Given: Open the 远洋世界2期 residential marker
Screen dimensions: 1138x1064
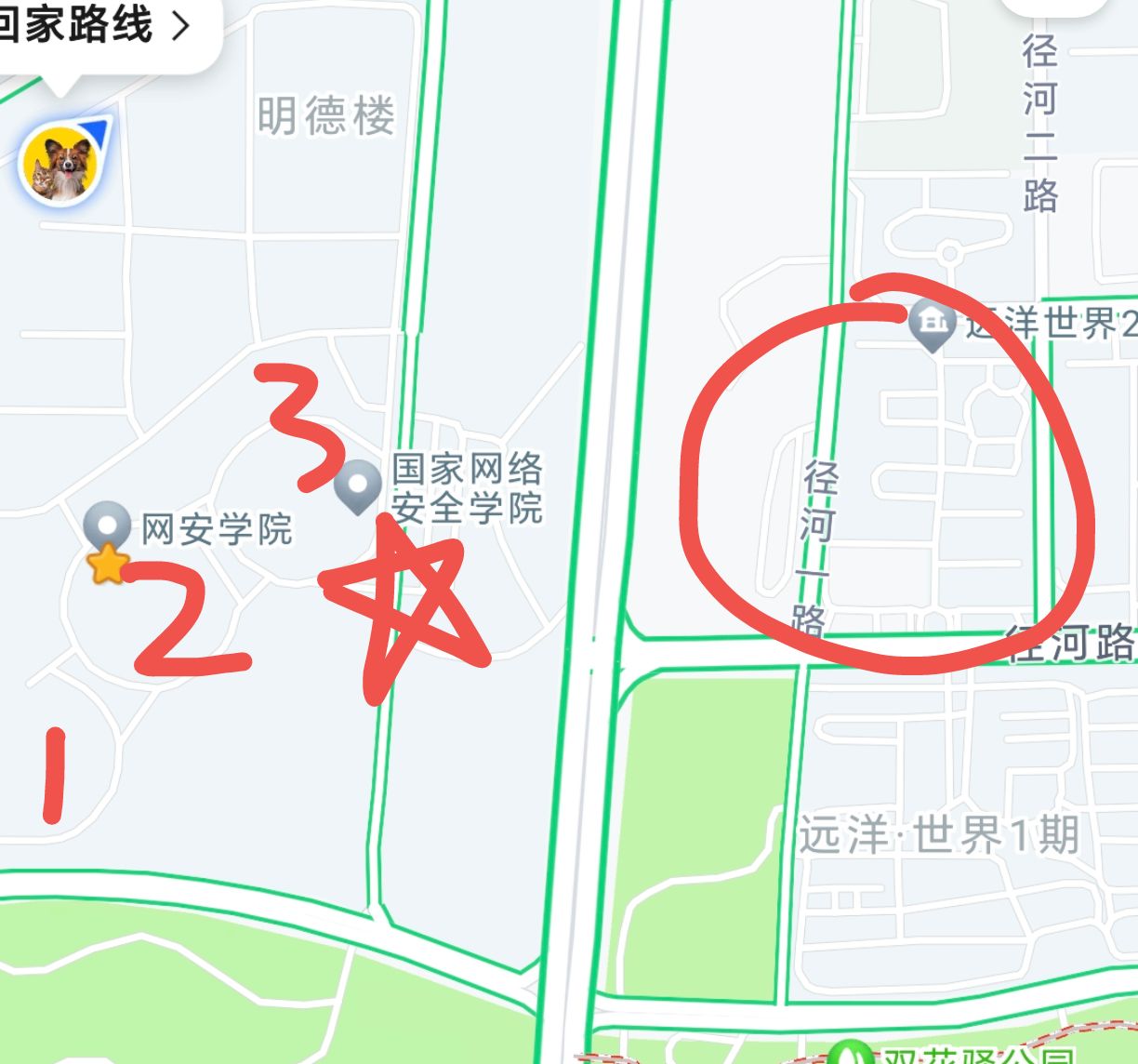Looking at the screenshot, I should pyautogui.click(x=932, y=324).
